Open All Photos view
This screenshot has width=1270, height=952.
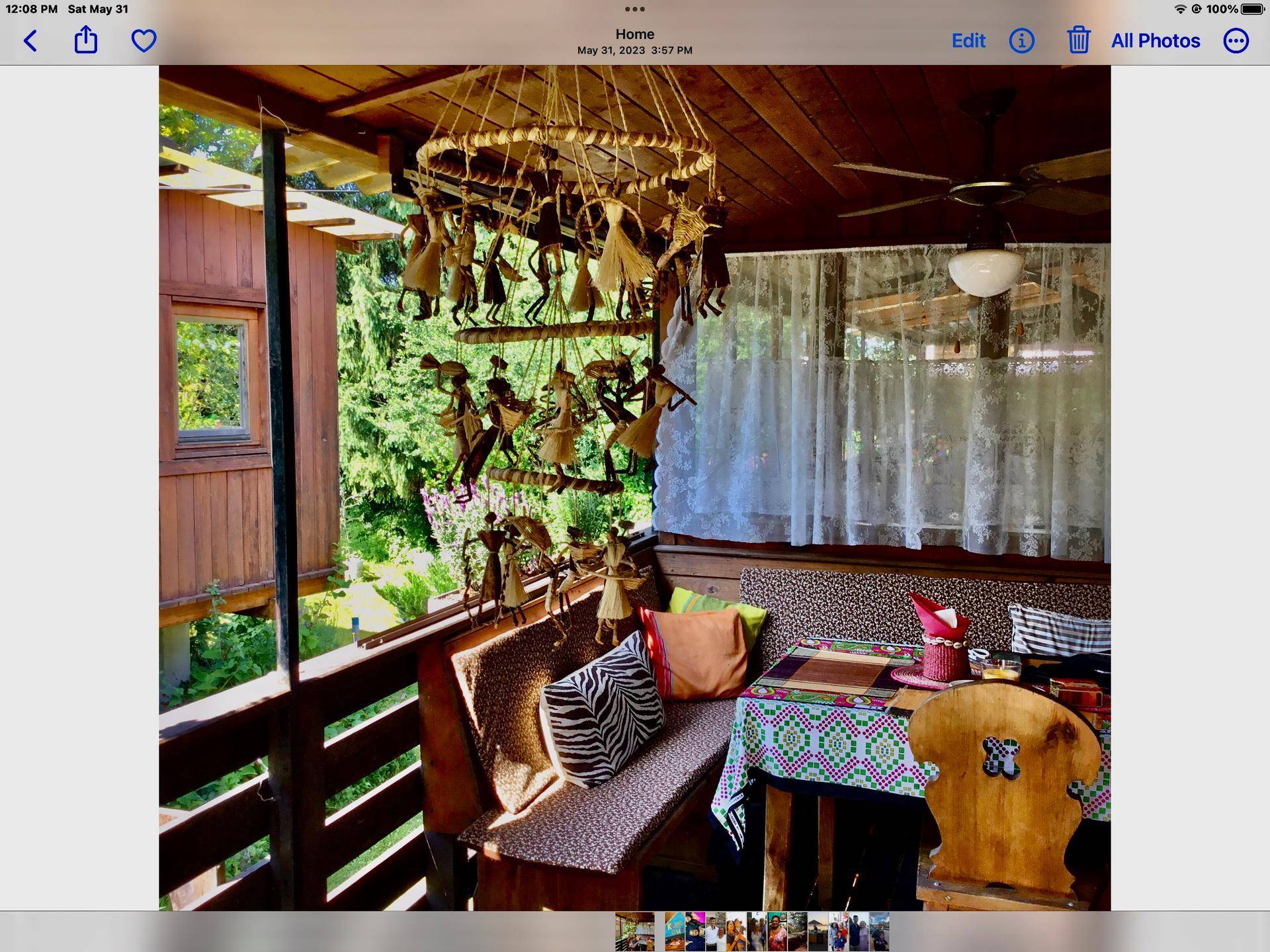tap(1155, 40)
